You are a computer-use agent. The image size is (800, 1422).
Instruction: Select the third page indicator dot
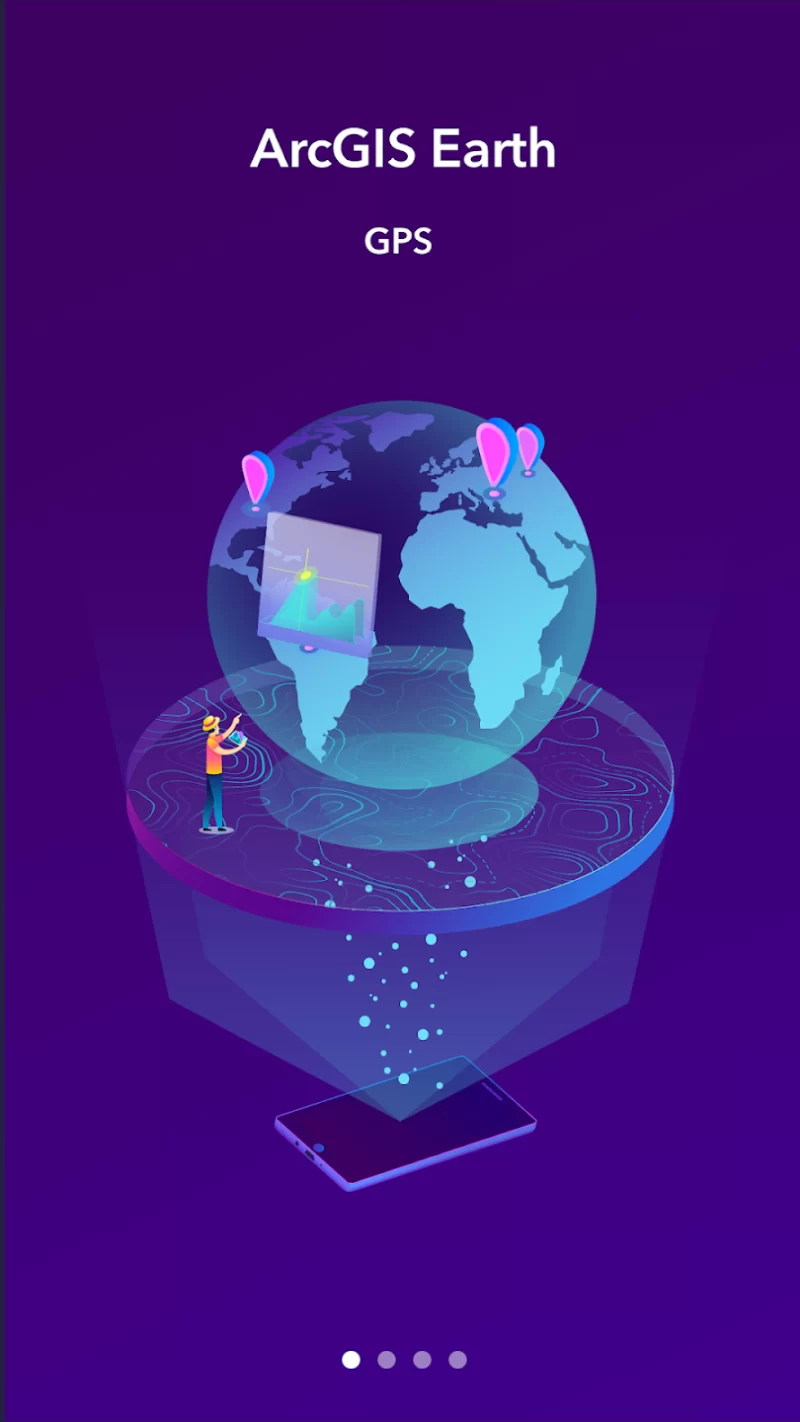pos(422,1360)
